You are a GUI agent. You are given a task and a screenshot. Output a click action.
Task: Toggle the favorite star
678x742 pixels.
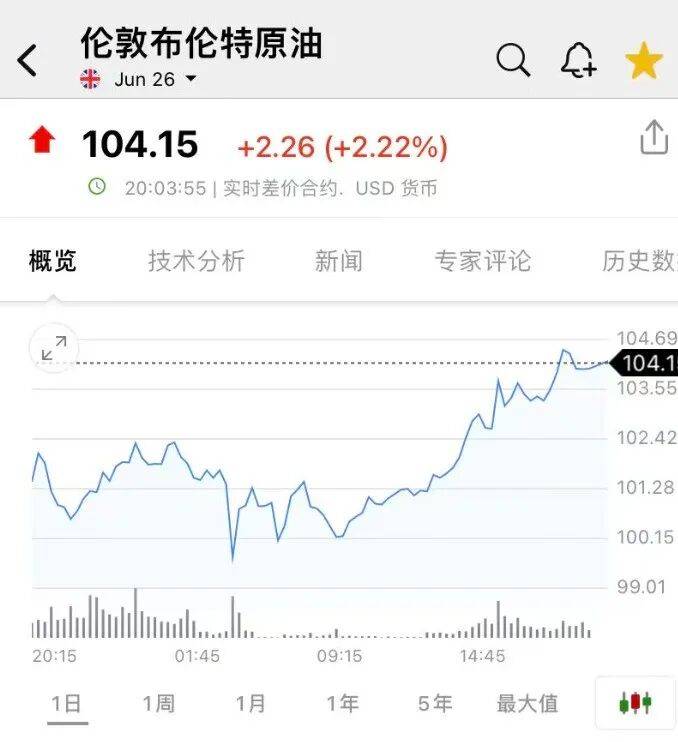coord(644,61)
